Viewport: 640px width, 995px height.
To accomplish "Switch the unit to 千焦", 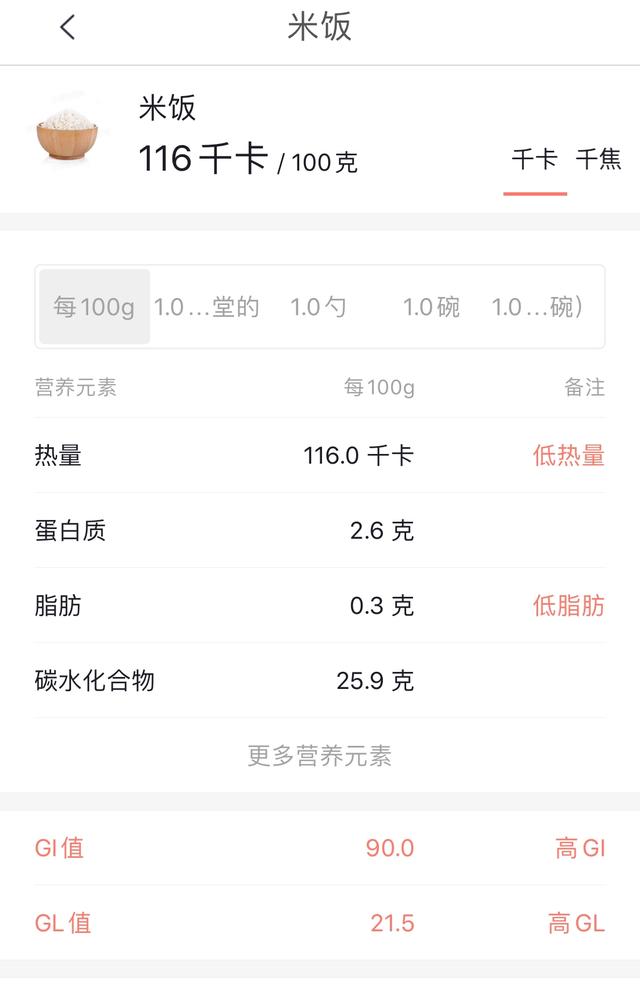I will point(598,160).
